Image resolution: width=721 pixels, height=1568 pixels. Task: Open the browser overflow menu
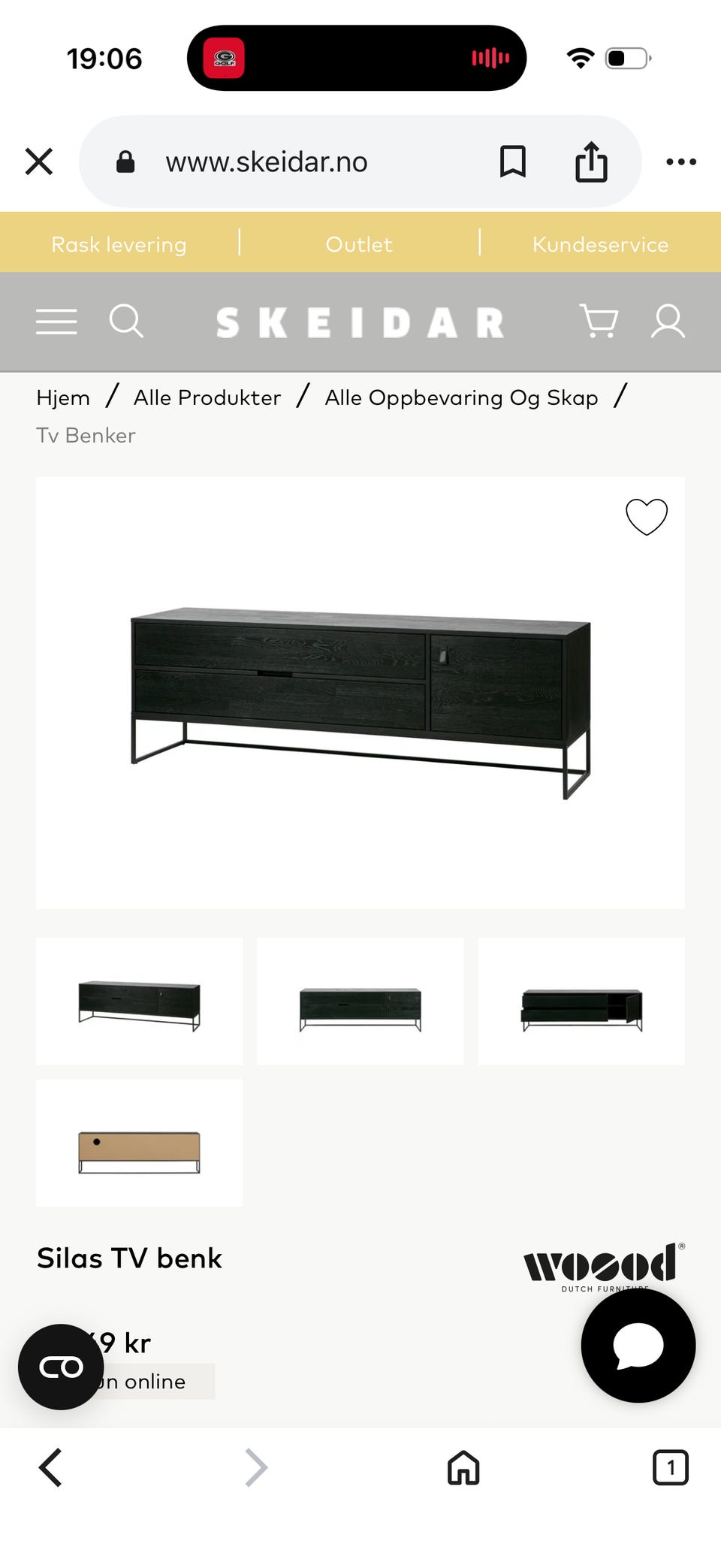click(681, 162)
